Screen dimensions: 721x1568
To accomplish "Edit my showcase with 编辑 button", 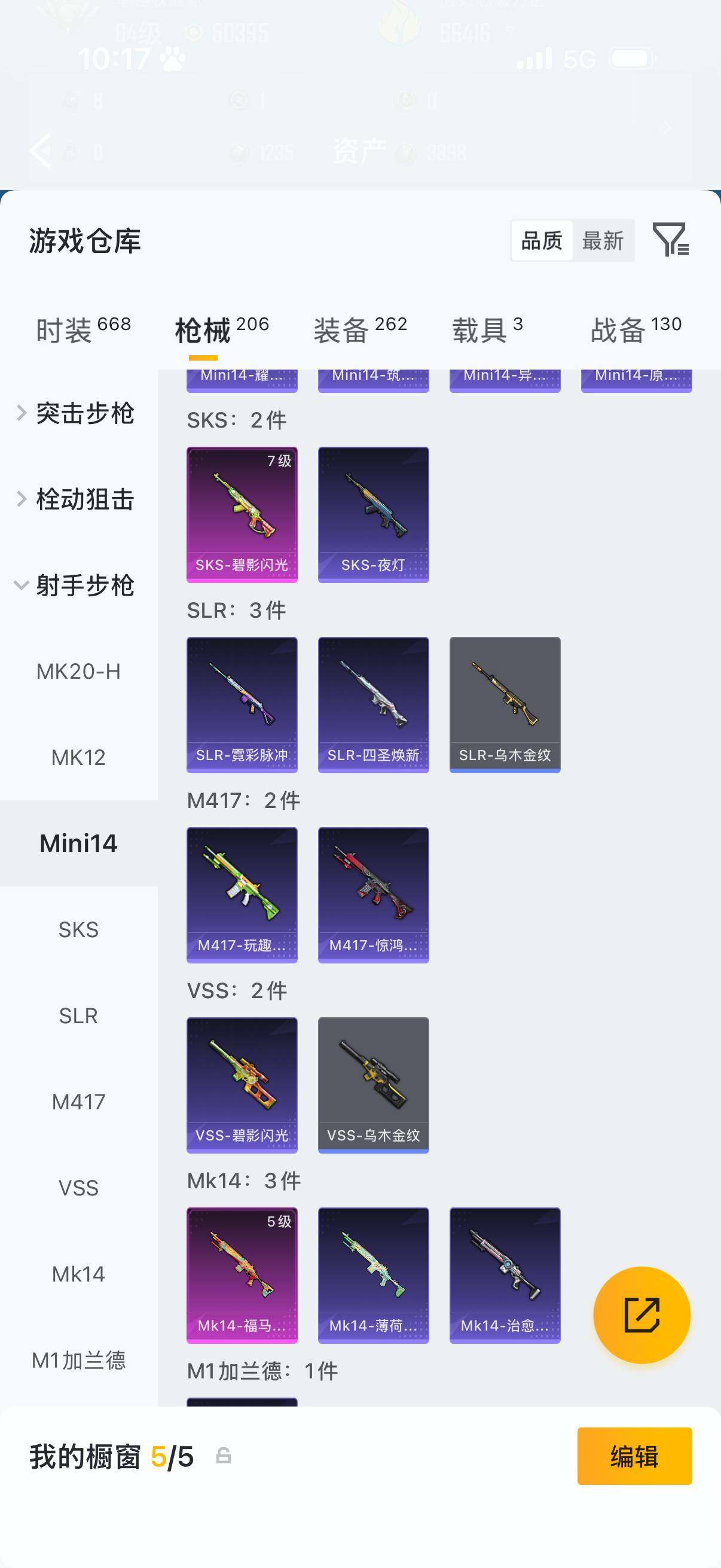I will click(634, 1456).
